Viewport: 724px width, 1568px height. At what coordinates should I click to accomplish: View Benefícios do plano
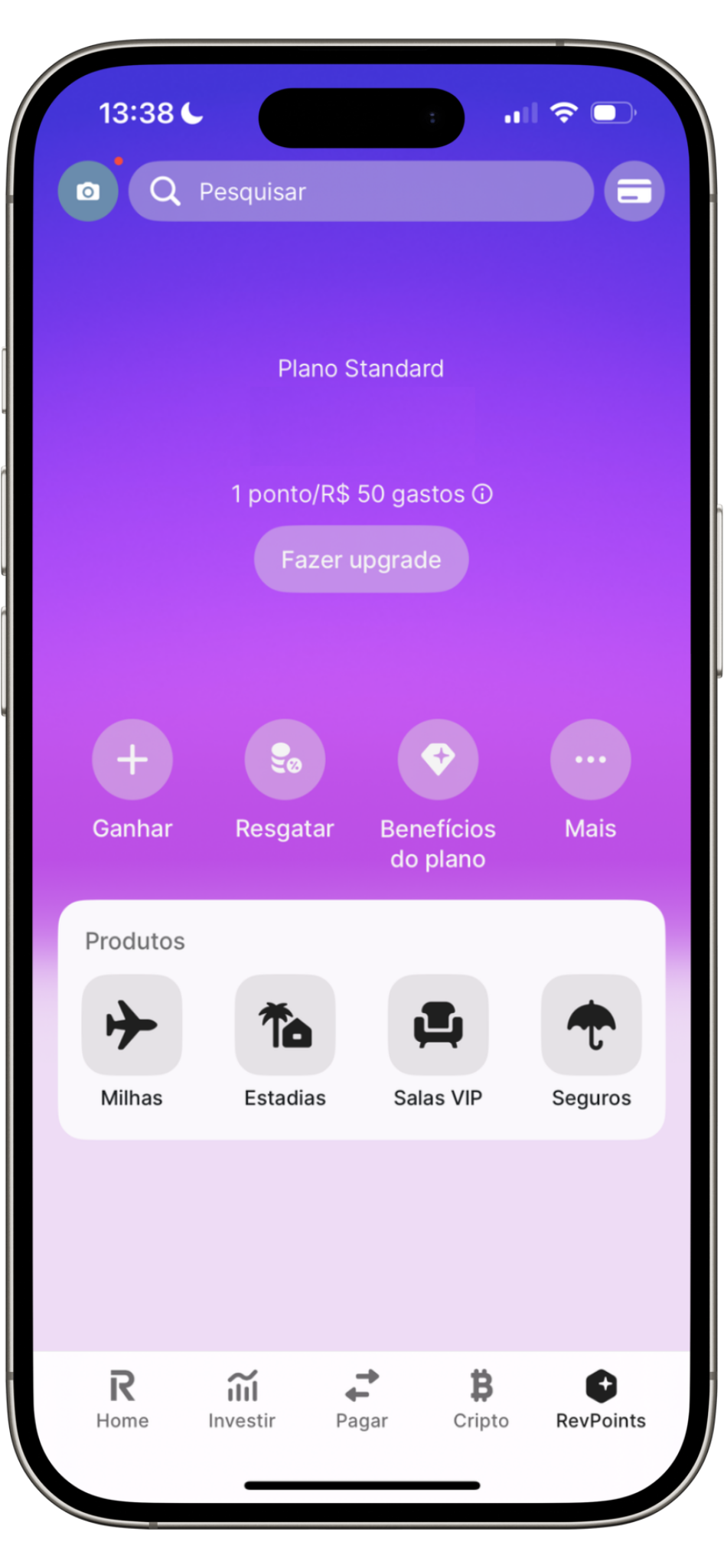[438, 760]
